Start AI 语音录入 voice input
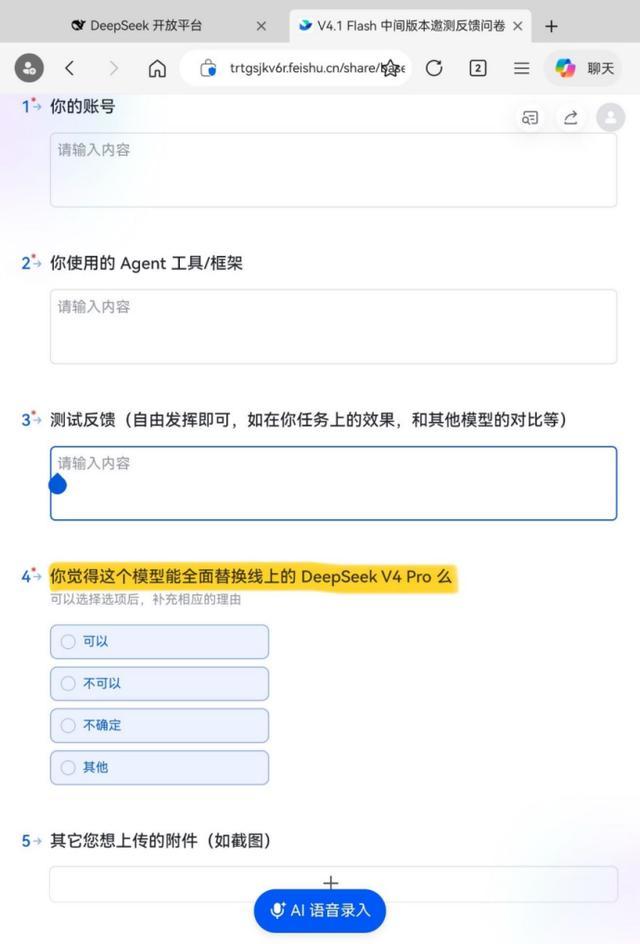This screenshot has width=640, height=944. [320, 910]
